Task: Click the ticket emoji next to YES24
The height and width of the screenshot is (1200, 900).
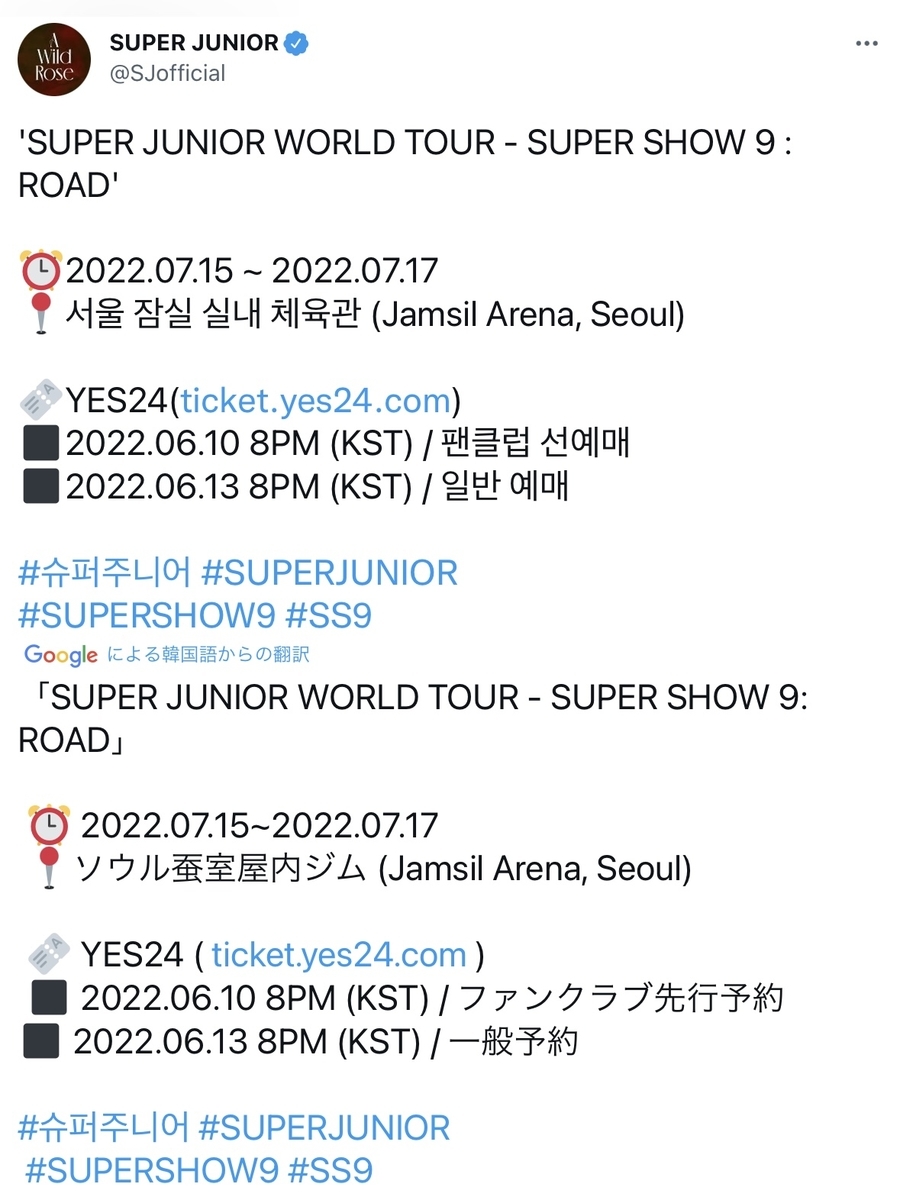Action: coord(38,398)
